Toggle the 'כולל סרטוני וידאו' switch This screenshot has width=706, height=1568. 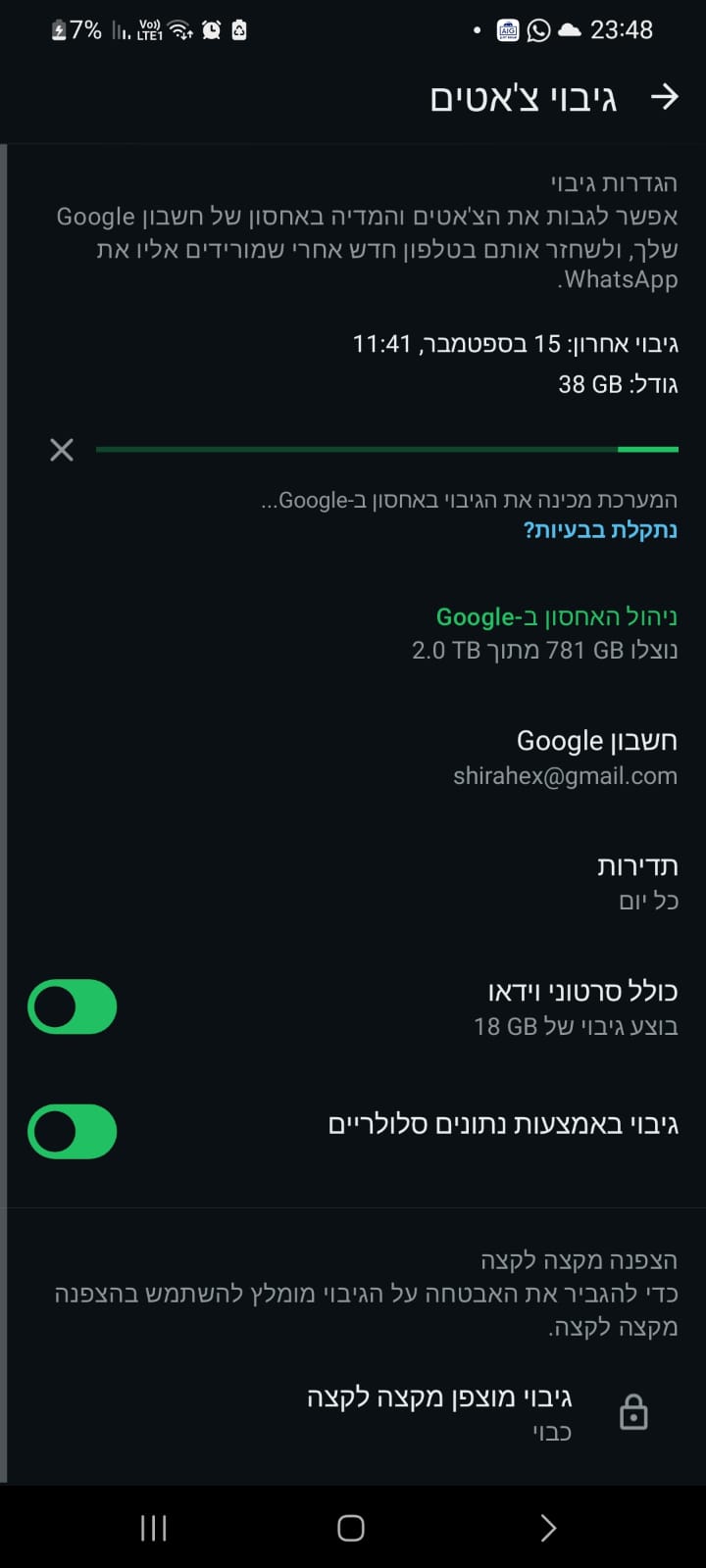(73, 1006)
